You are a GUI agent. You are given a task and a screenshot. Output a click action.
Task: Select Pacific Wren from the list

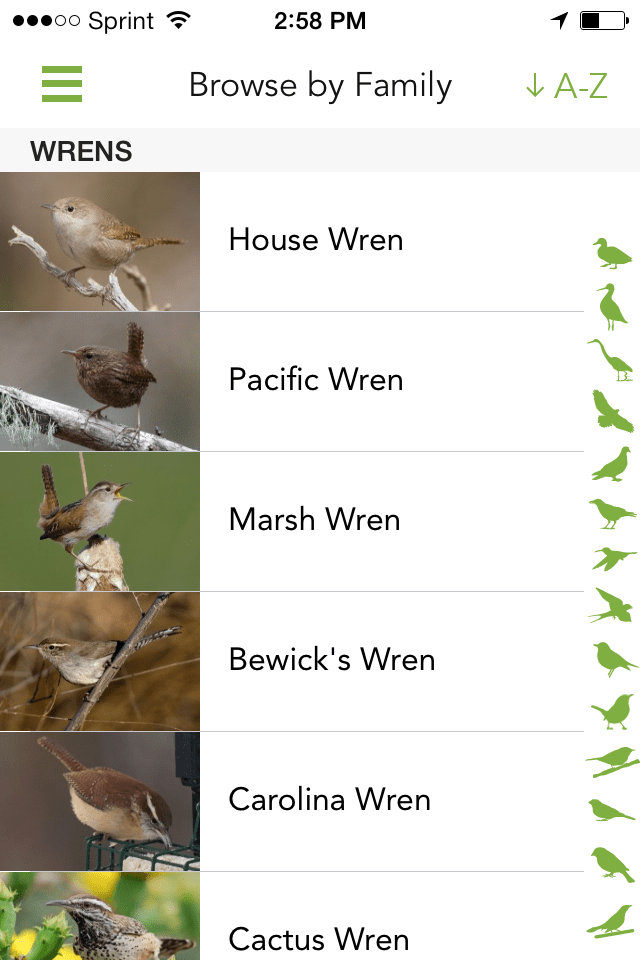tap(316, 380)
